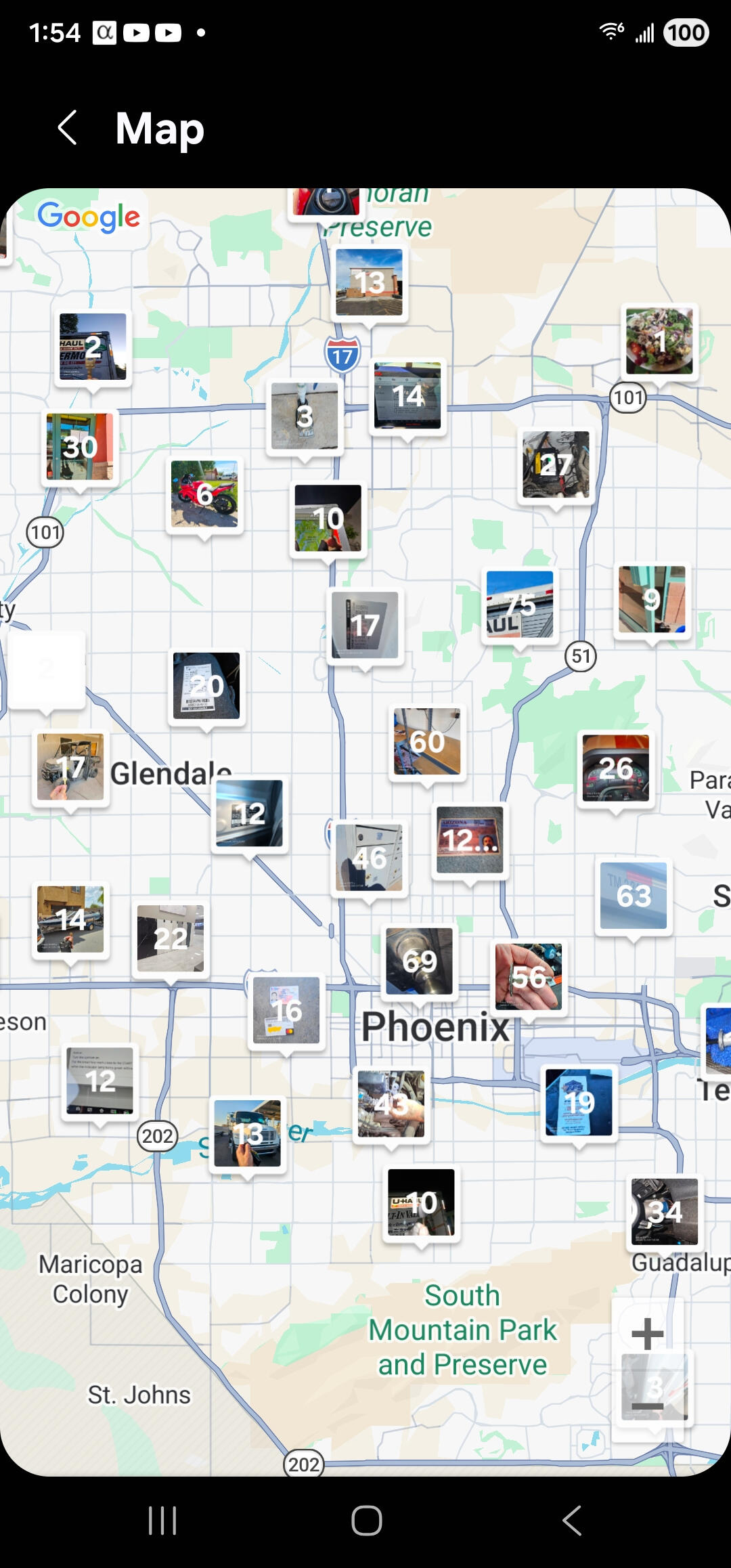The image size is (731, 1568).
Task: Open the salad photo marker labeled 1
Action: click(659, 341)
